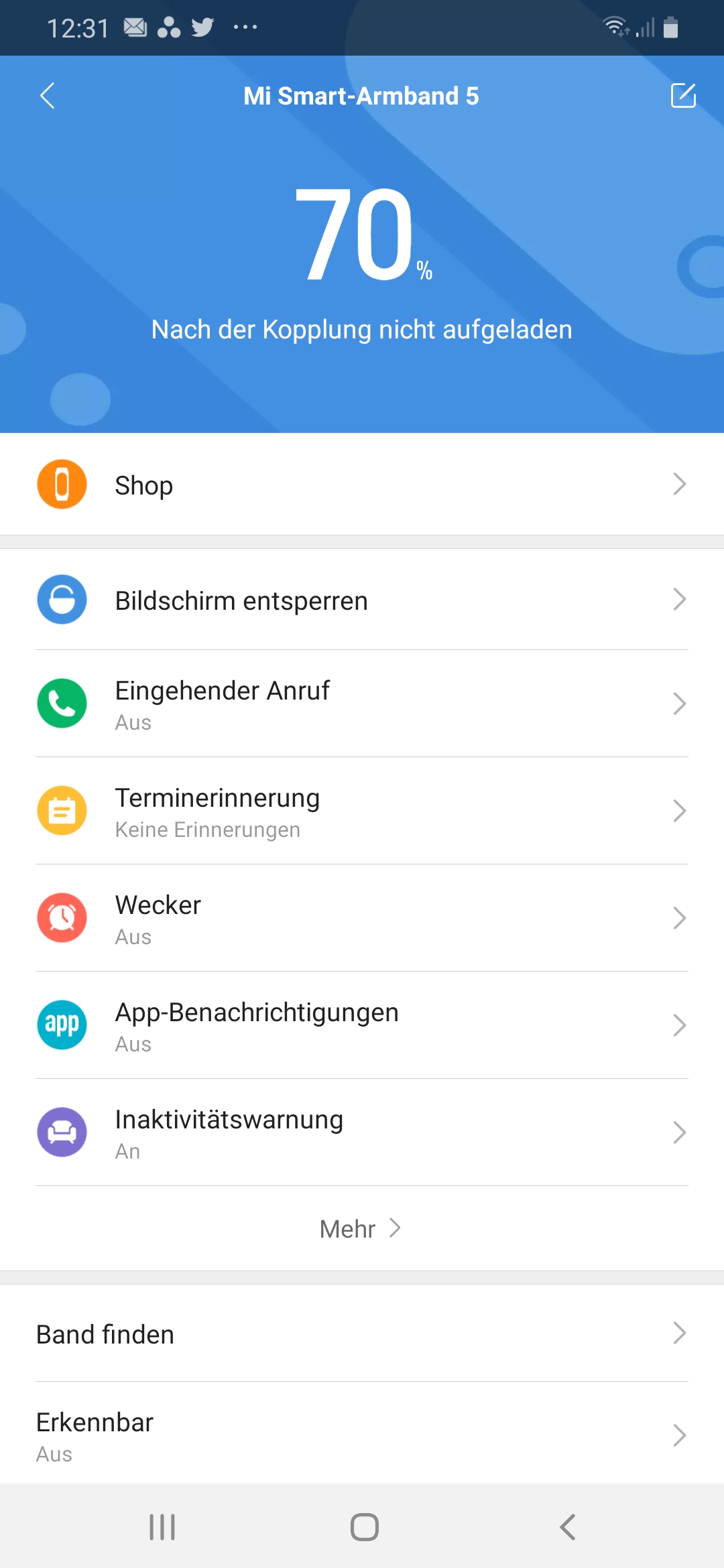Viewport: 724px width, 1568px height.
Task: Open Bildschirm entsperren settings
Action: click(x=362, y=600)
